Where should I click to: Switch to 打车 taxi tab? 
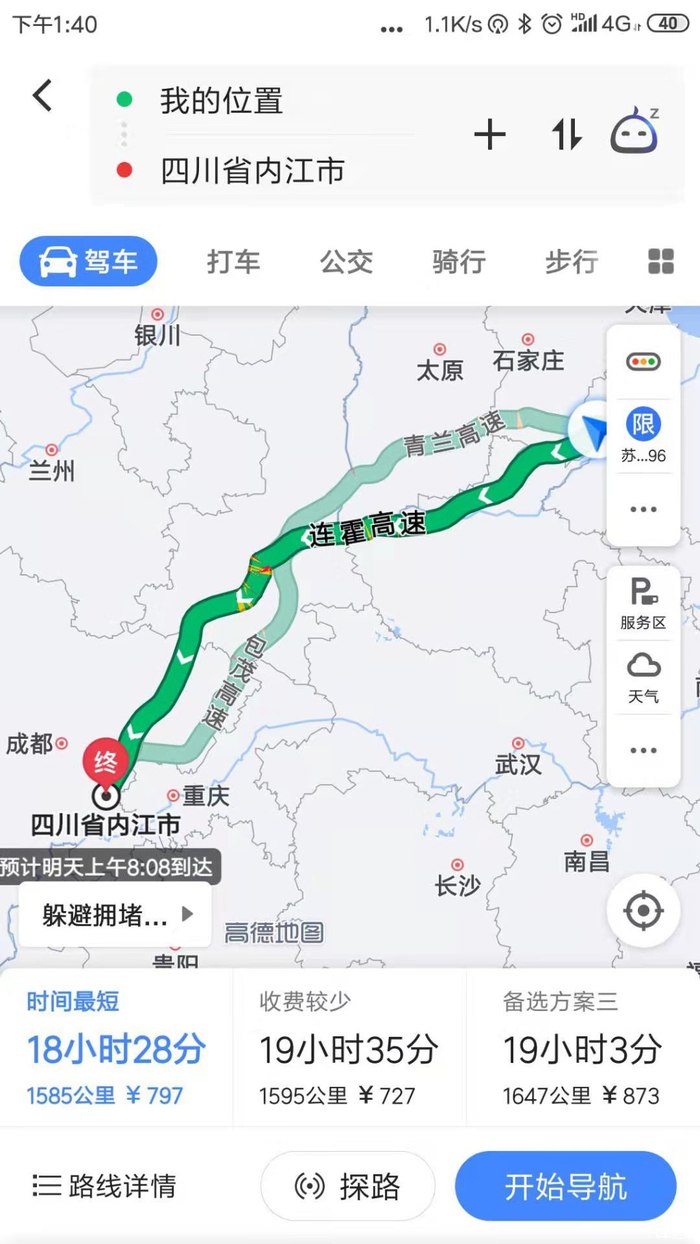coord(233,262)
